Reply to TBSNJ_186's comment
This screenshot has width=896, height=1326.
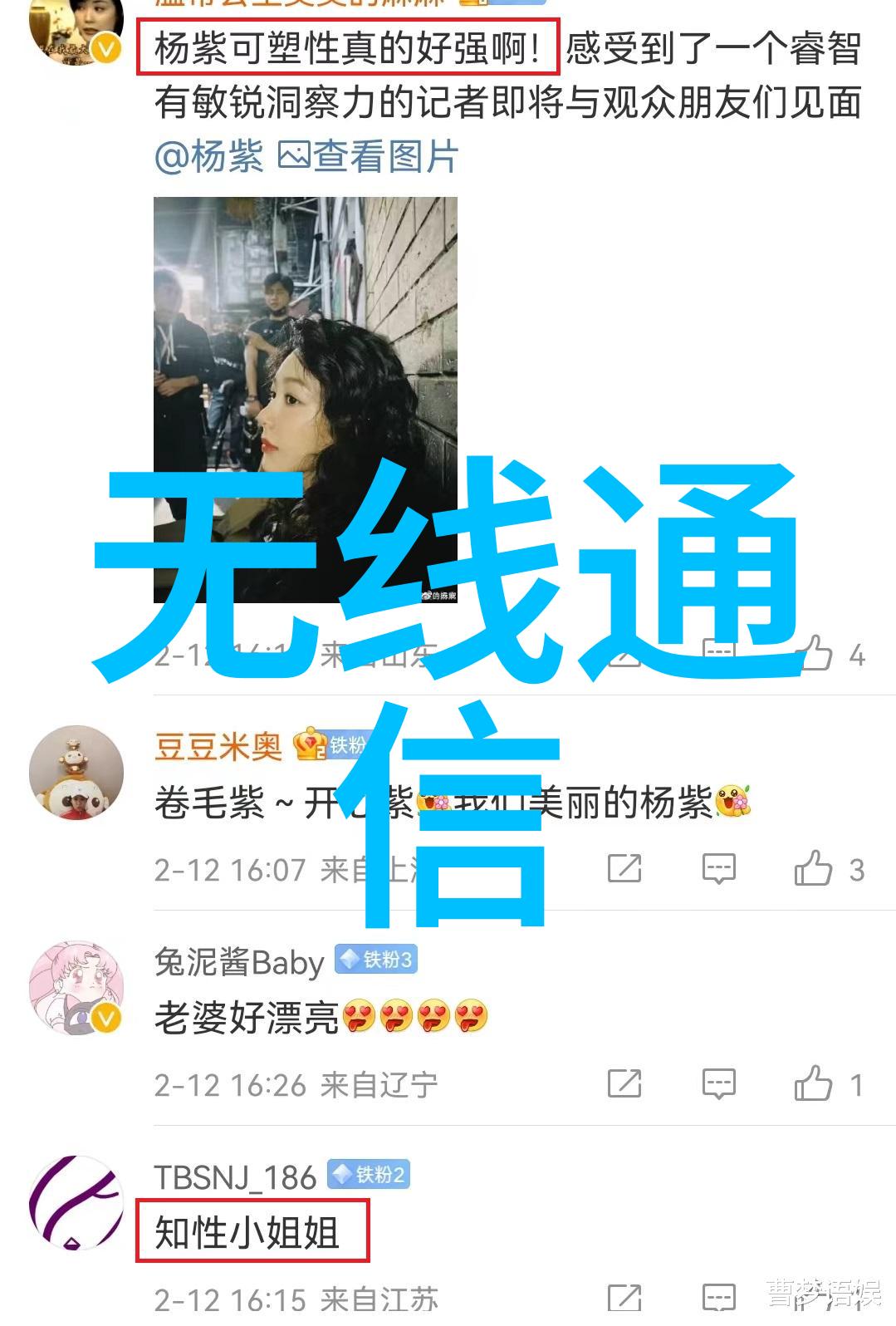tap(718, 1298)
